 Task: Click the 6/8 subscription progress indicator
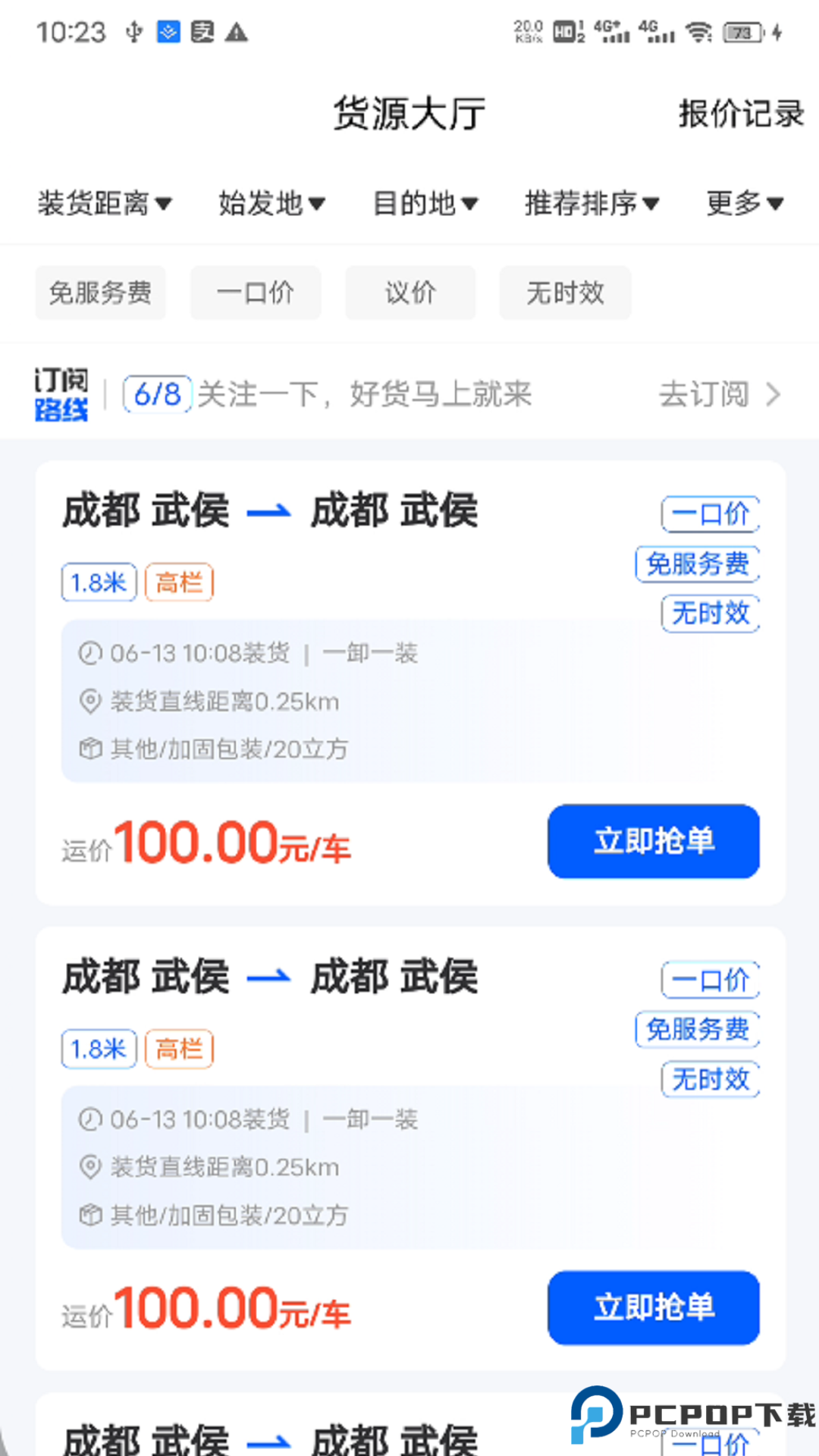(x=156, y=393)
